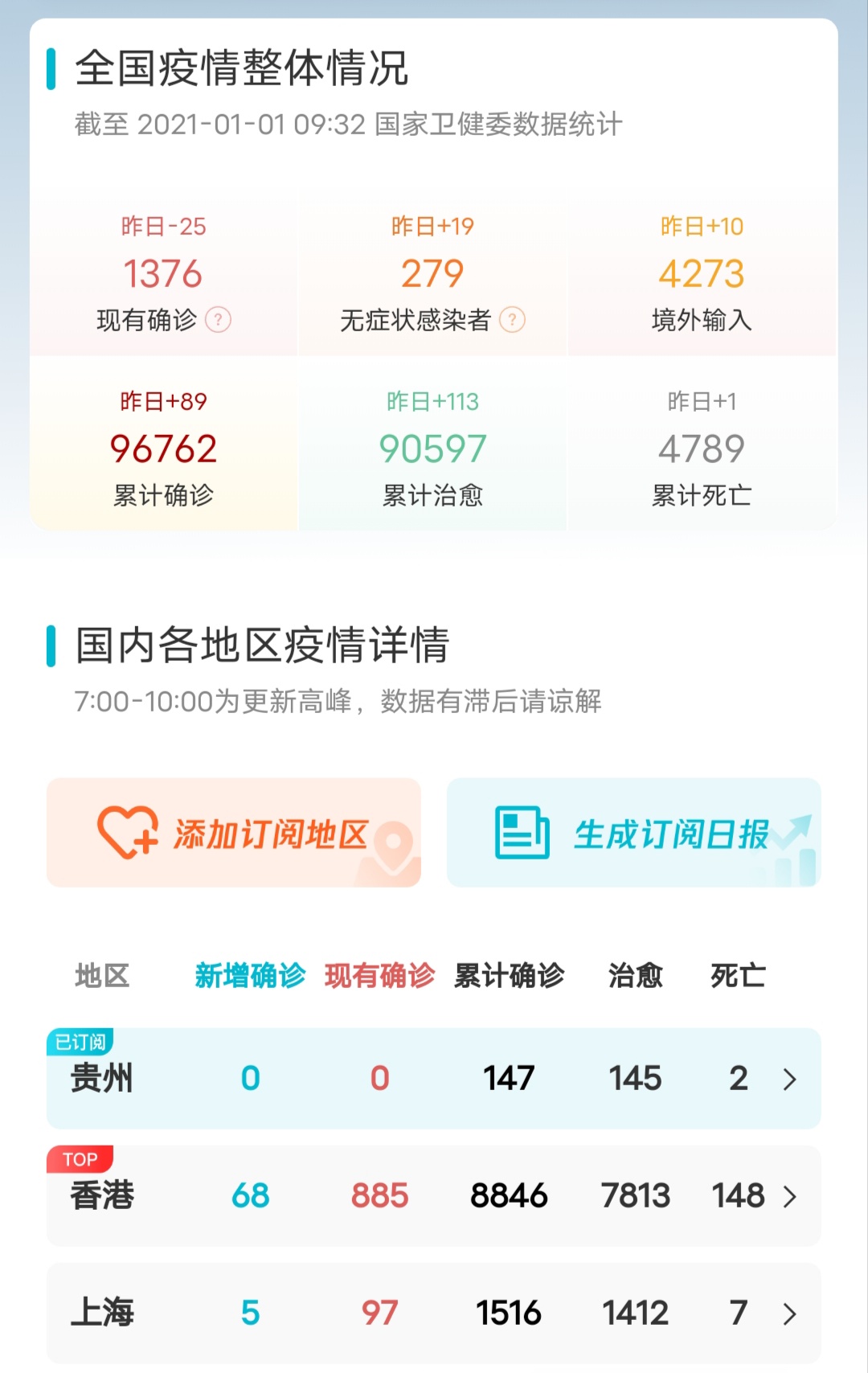868x1373 pixels.
Task: Click the 无症状感染者 question mark icon
Action: (x=512, y=320)
